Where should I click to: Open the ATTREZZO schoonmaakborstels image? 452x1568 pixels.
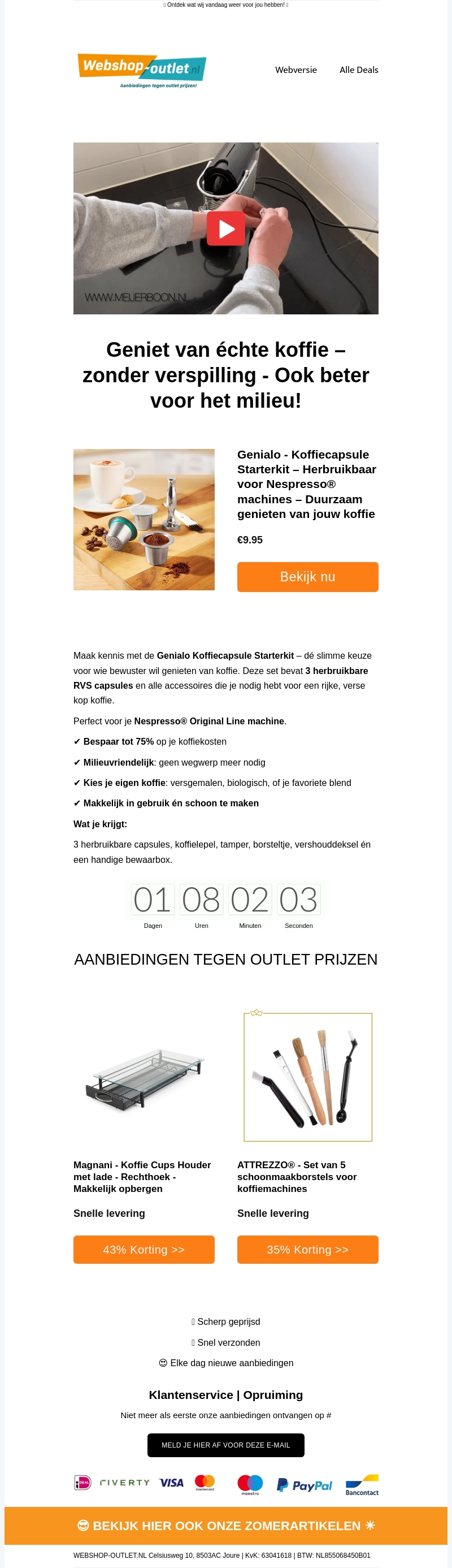(x=307, y=1077)
